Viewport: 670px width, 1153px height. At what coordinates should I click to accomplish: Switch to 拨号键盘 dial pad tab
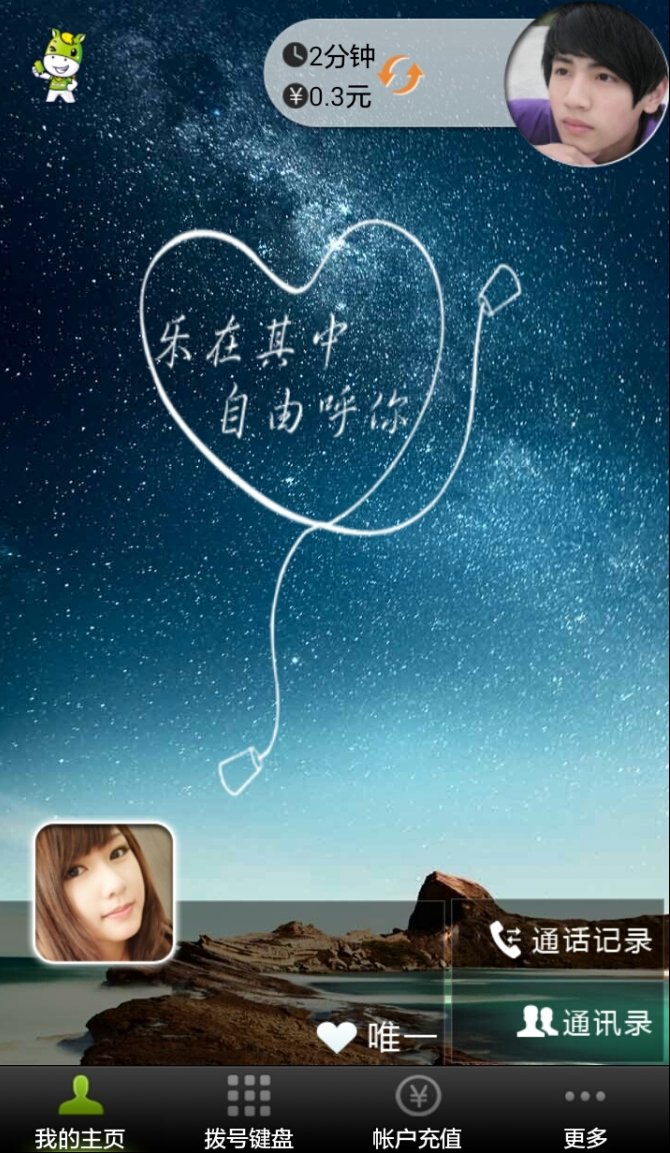(x=248, y=1110)
